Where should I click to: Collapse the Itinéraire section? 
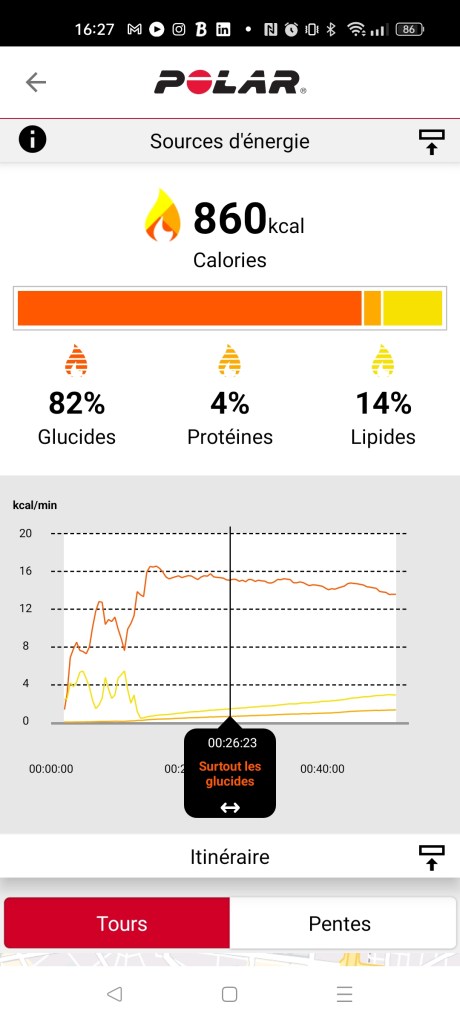pos(431,857)
